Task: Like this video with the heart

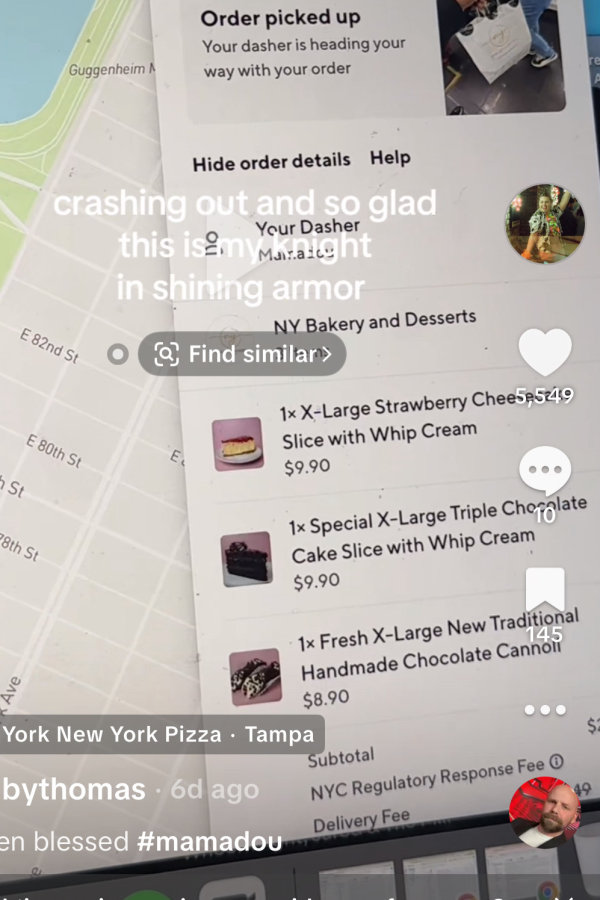Action: coord(545,353)
